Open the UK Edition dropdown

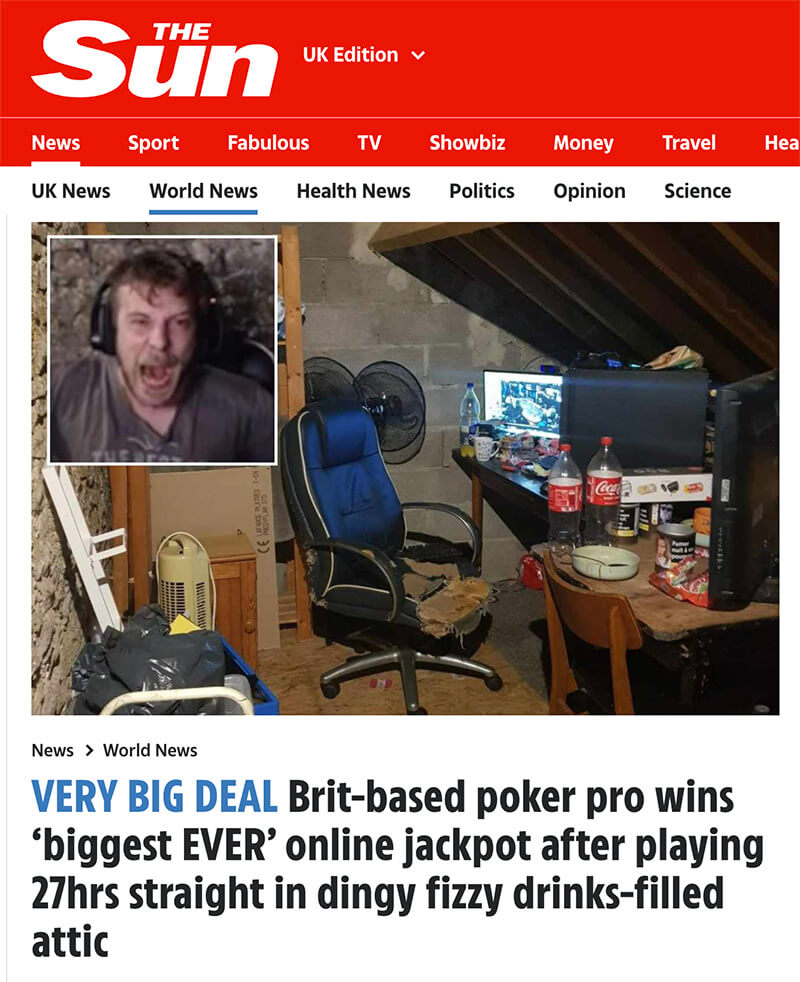point(363,55)
